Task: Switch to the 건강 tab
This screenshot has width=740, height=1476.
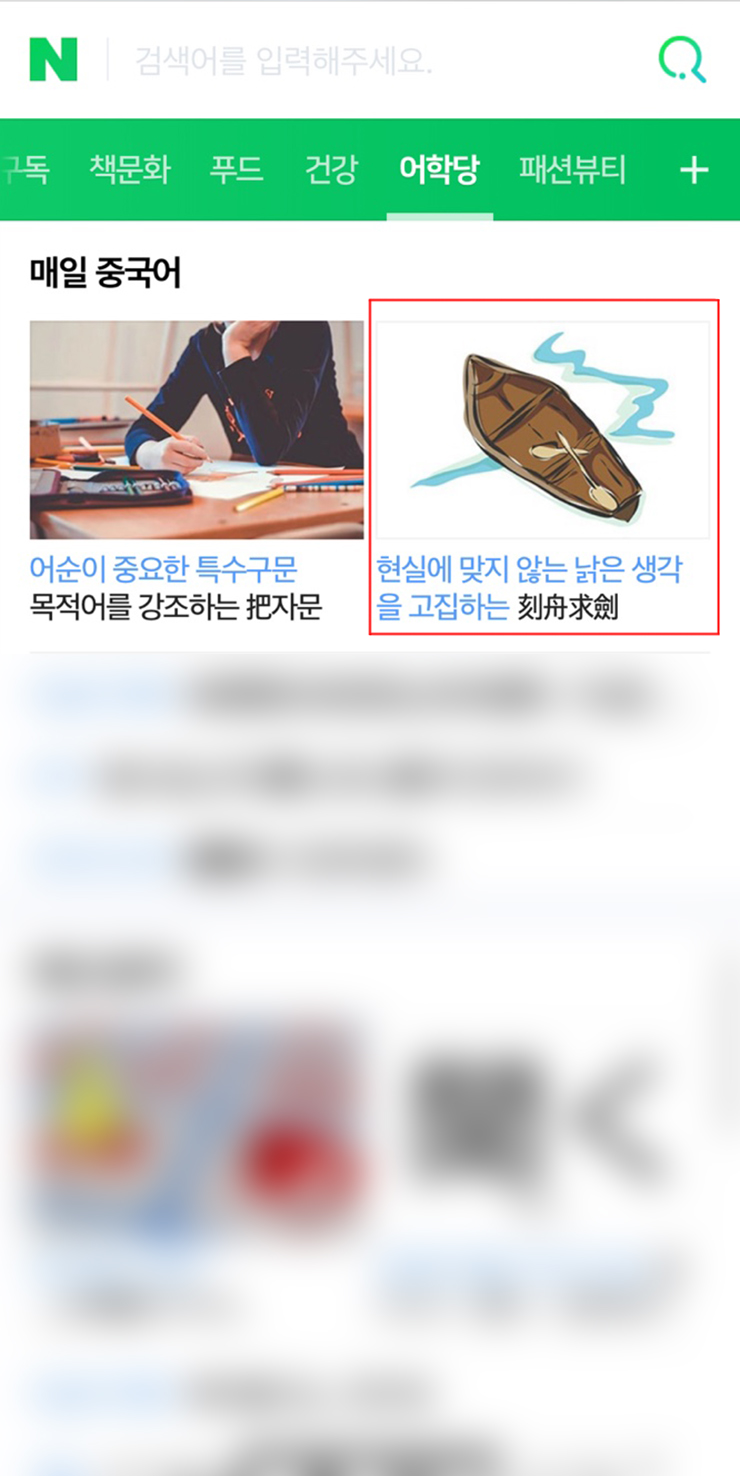Action: 330,170
